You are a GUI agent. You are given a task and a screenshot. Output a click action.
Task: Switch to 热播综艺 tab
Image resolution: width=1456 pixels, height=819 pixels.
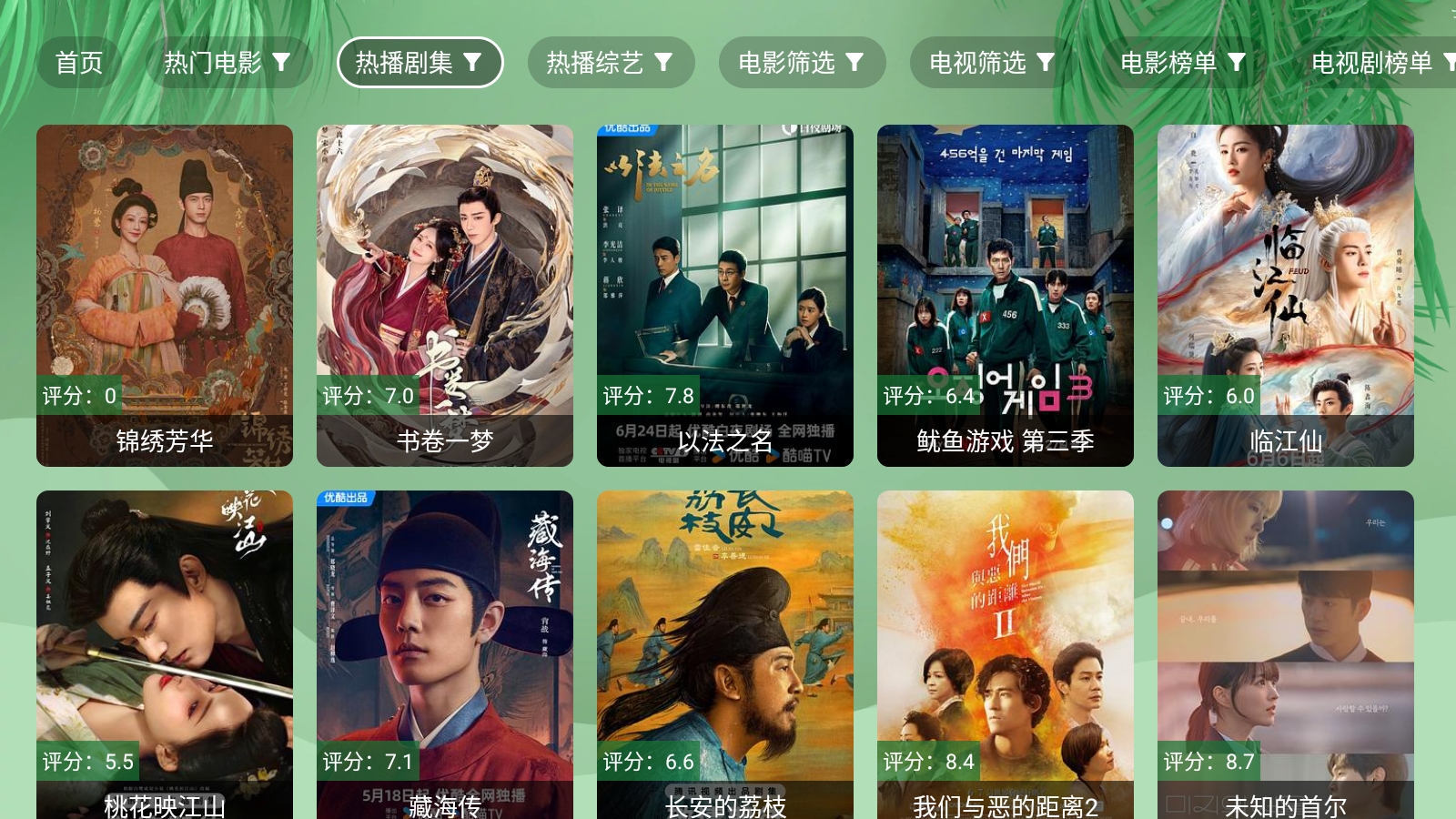point(610,63)
